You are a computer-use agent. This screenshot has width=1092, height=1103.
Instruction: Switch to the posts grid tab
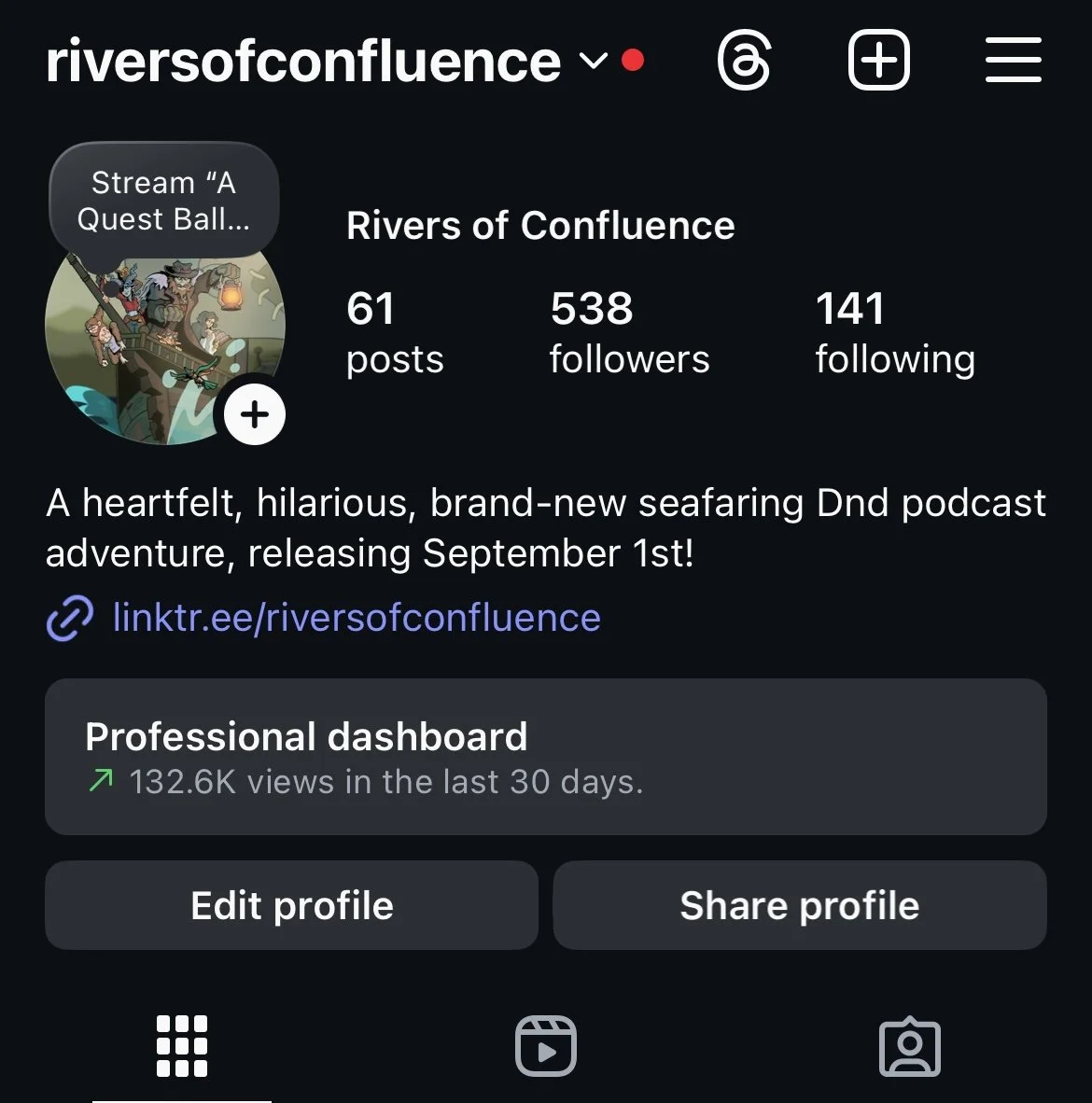tap(182, 1046)
